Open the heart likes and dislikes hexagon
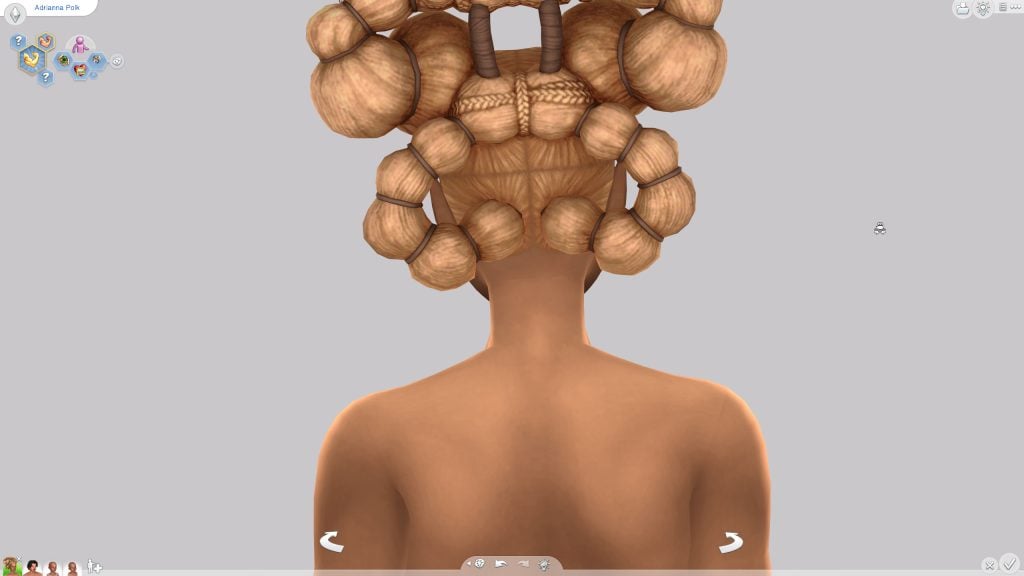 point(79,70)
